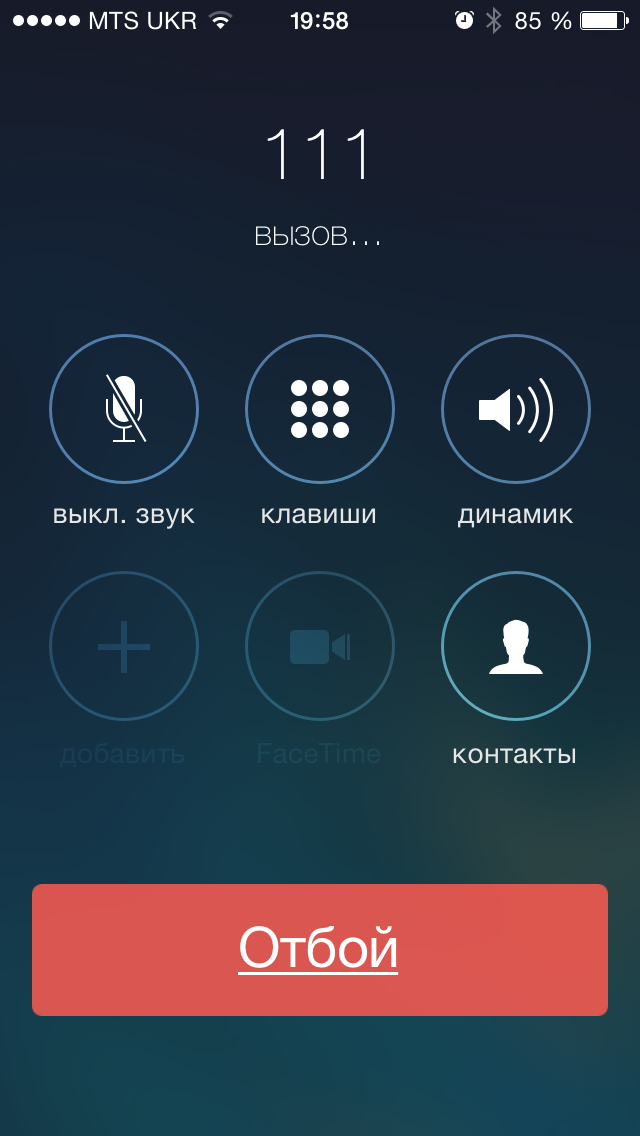Mute the microphone with выкл. звук
The width and height of the screenshot is (640, 1136).
click(124, 409)
